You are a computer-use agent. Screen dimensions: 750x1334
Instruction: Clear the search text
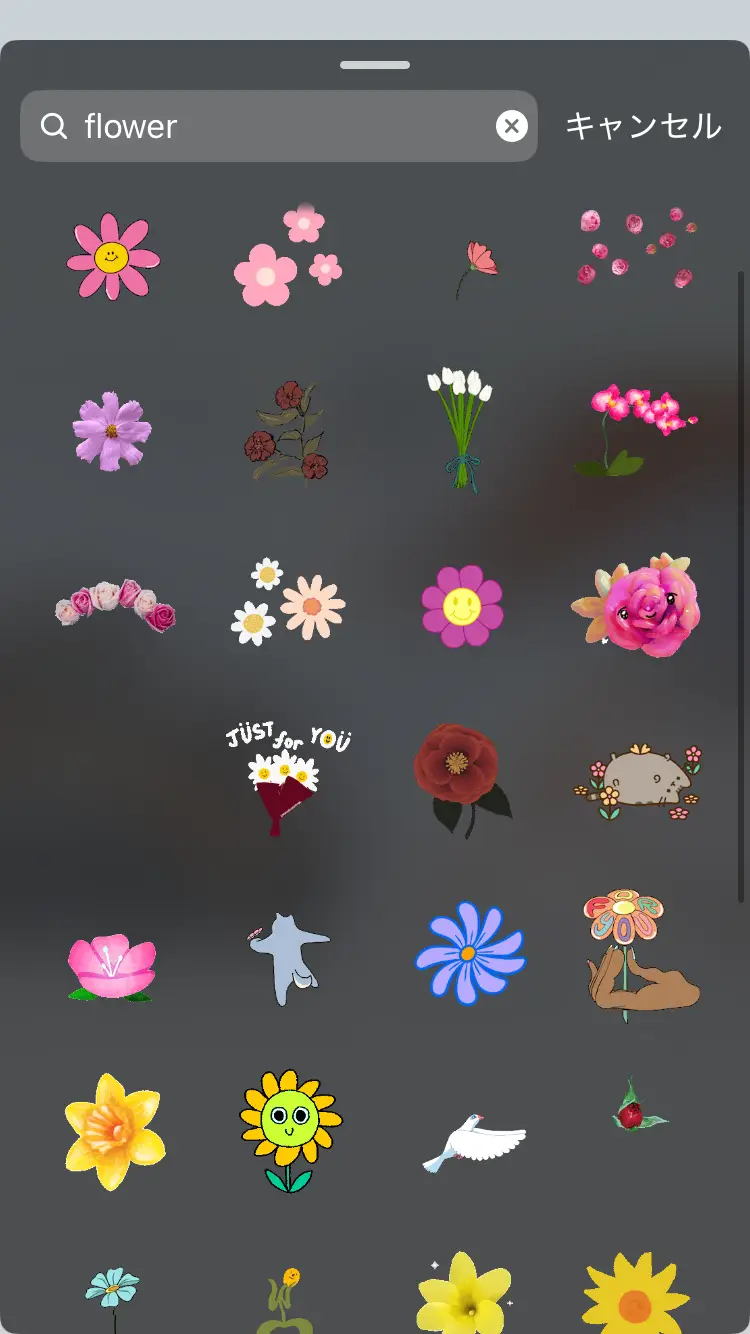point(511,126)
